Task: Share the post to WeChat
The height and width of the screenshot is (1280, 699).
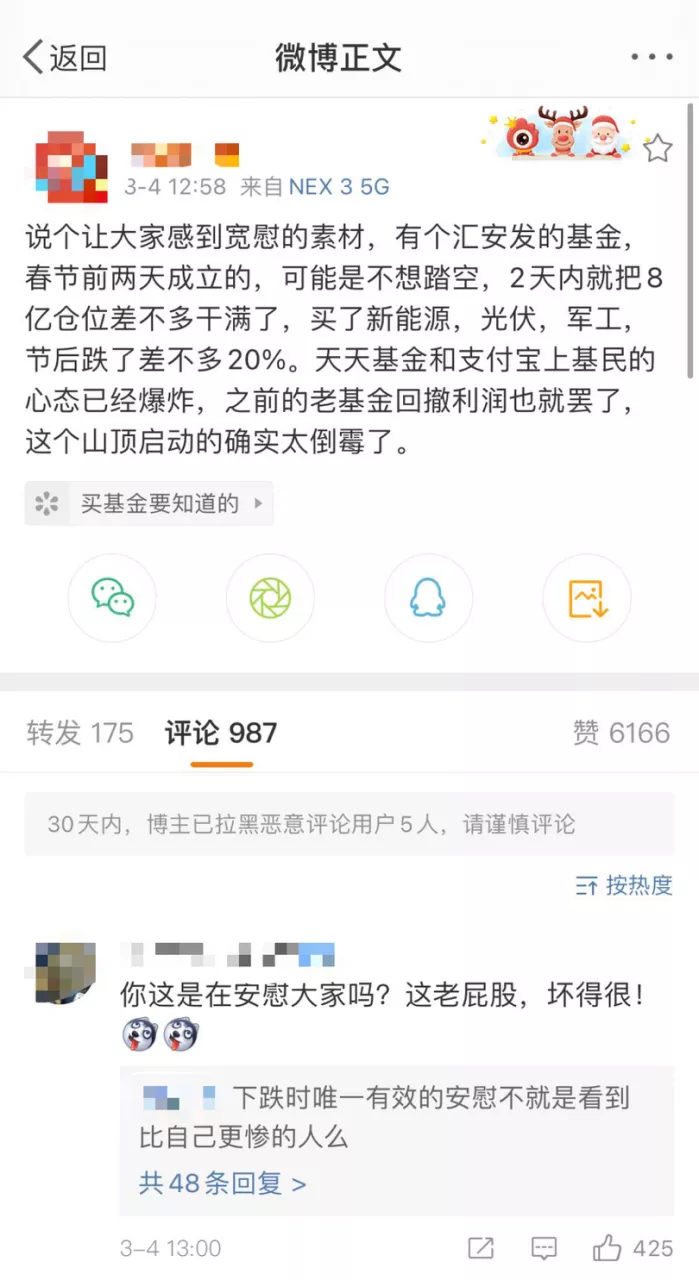Action: coord(112,598)
